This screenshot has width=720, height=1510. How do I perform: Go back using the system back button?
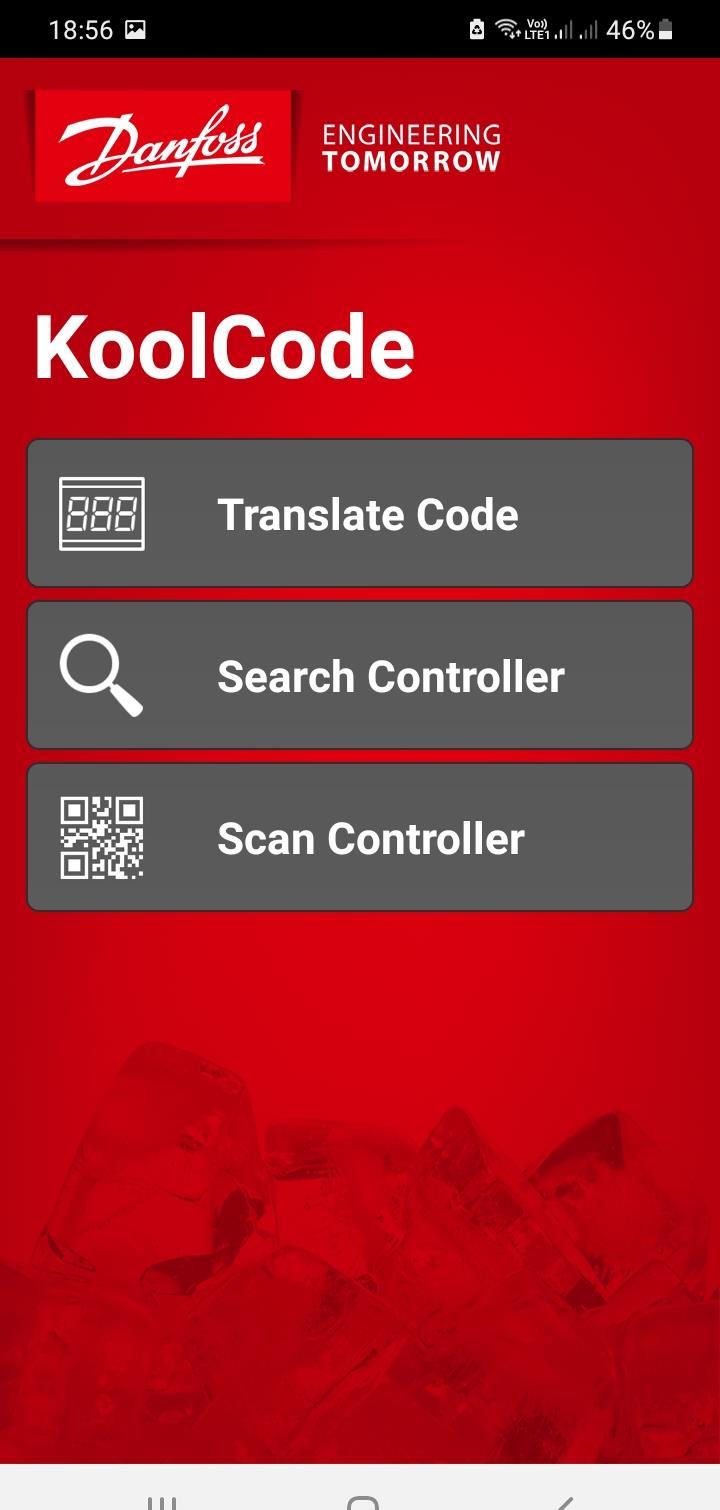coord(563,1500)
